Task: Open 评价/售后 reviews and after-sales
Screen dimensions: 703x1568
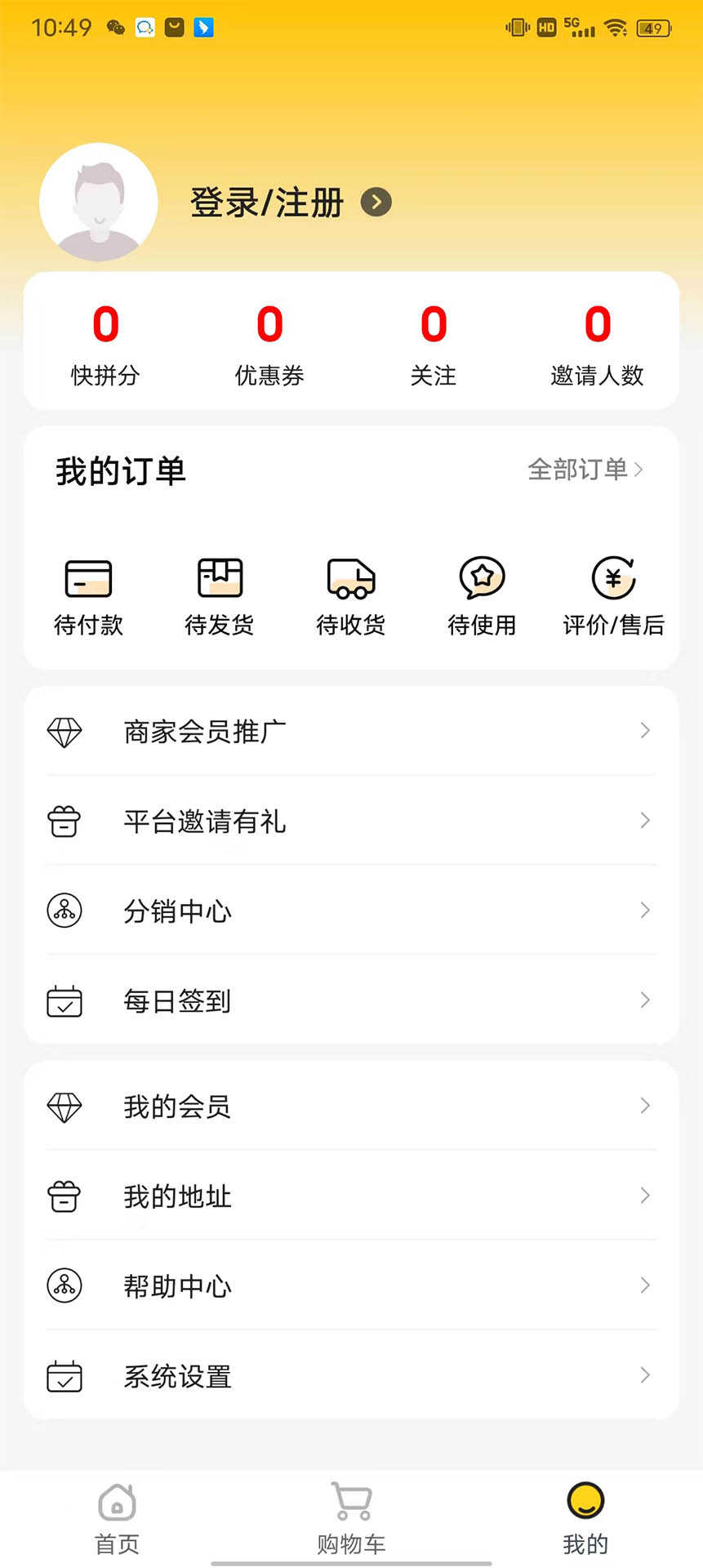Action: coord(613,596)
